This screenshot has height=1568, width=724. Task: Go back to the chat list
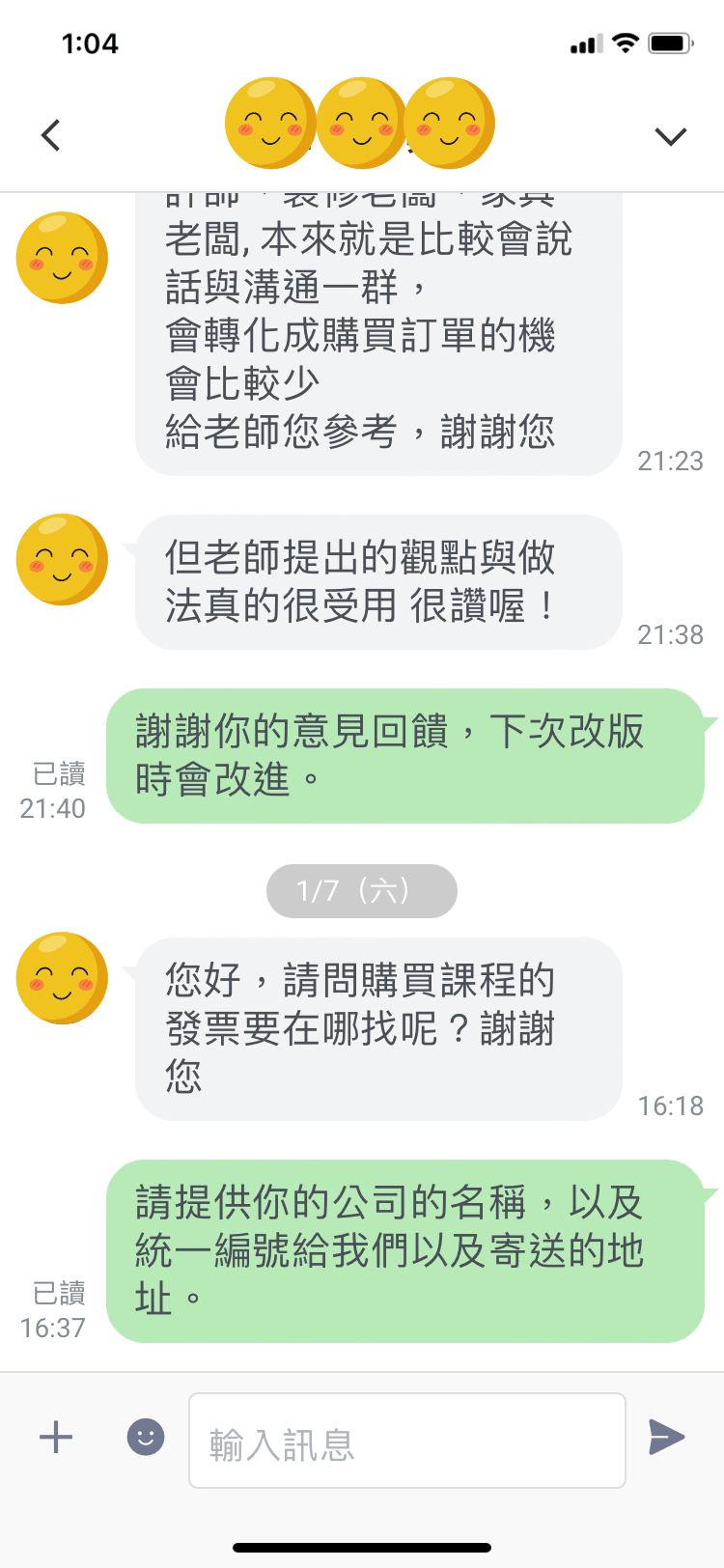pyautogui.click(x=52, y=135)
